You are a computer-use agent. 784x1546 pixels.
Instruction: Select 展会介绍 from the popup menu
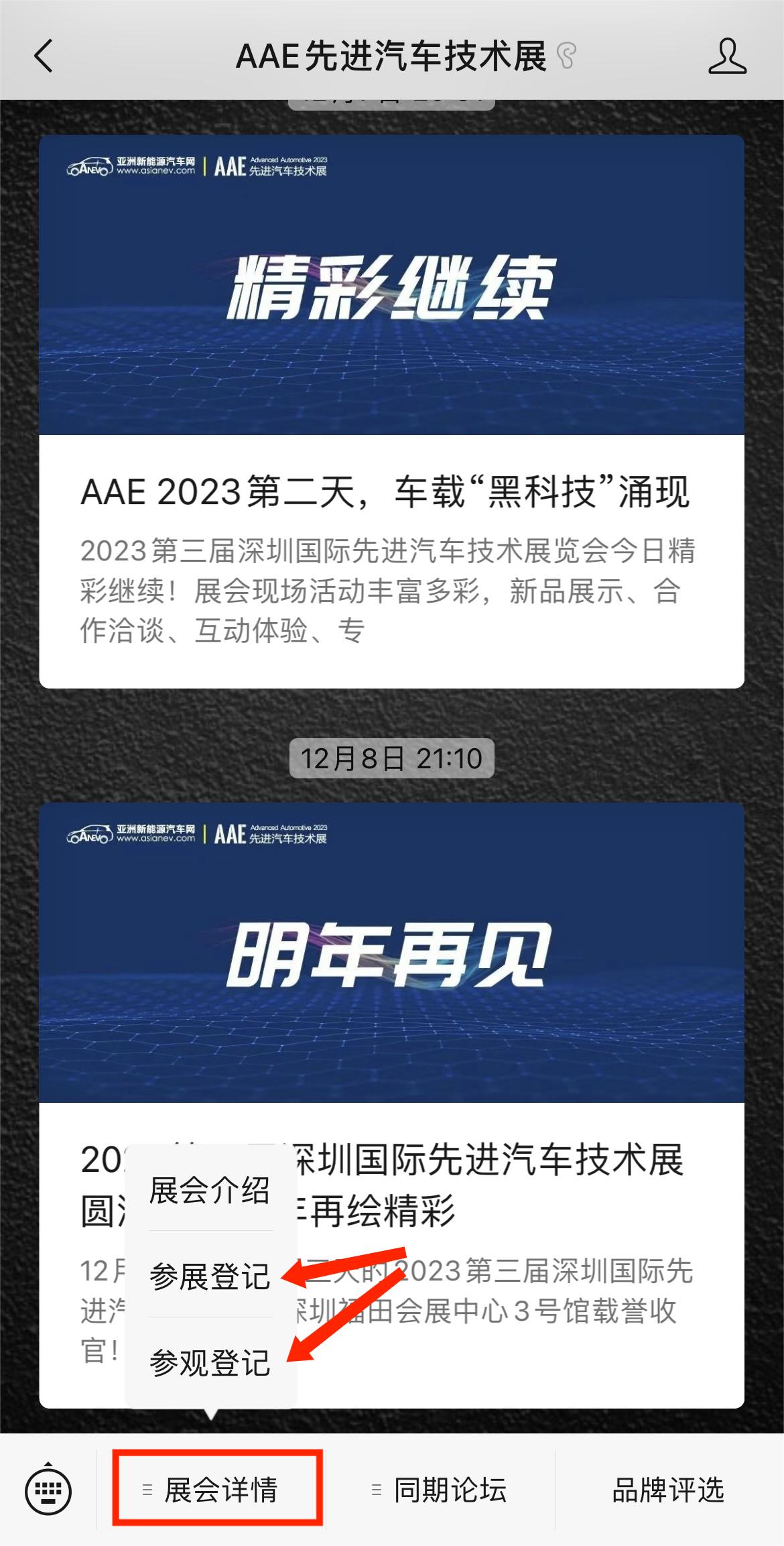point(210,1190)
